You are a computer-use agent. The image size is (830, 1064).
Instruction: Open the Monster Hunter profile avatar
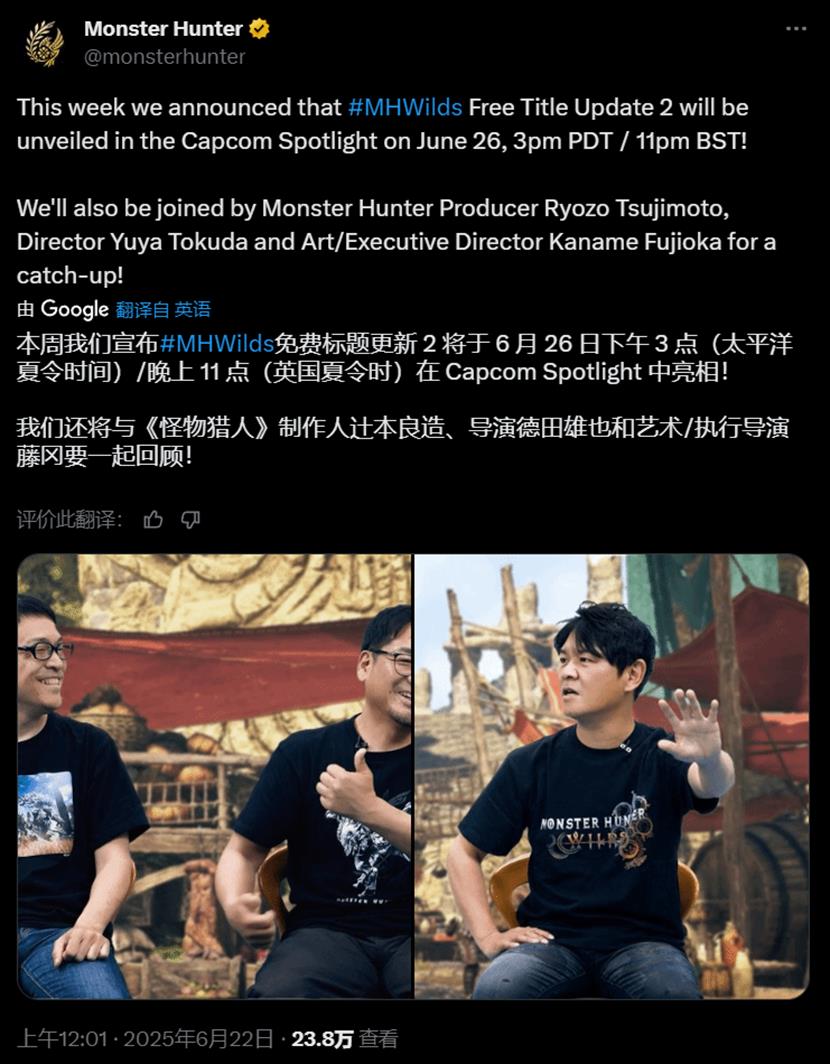pos(45,43)
